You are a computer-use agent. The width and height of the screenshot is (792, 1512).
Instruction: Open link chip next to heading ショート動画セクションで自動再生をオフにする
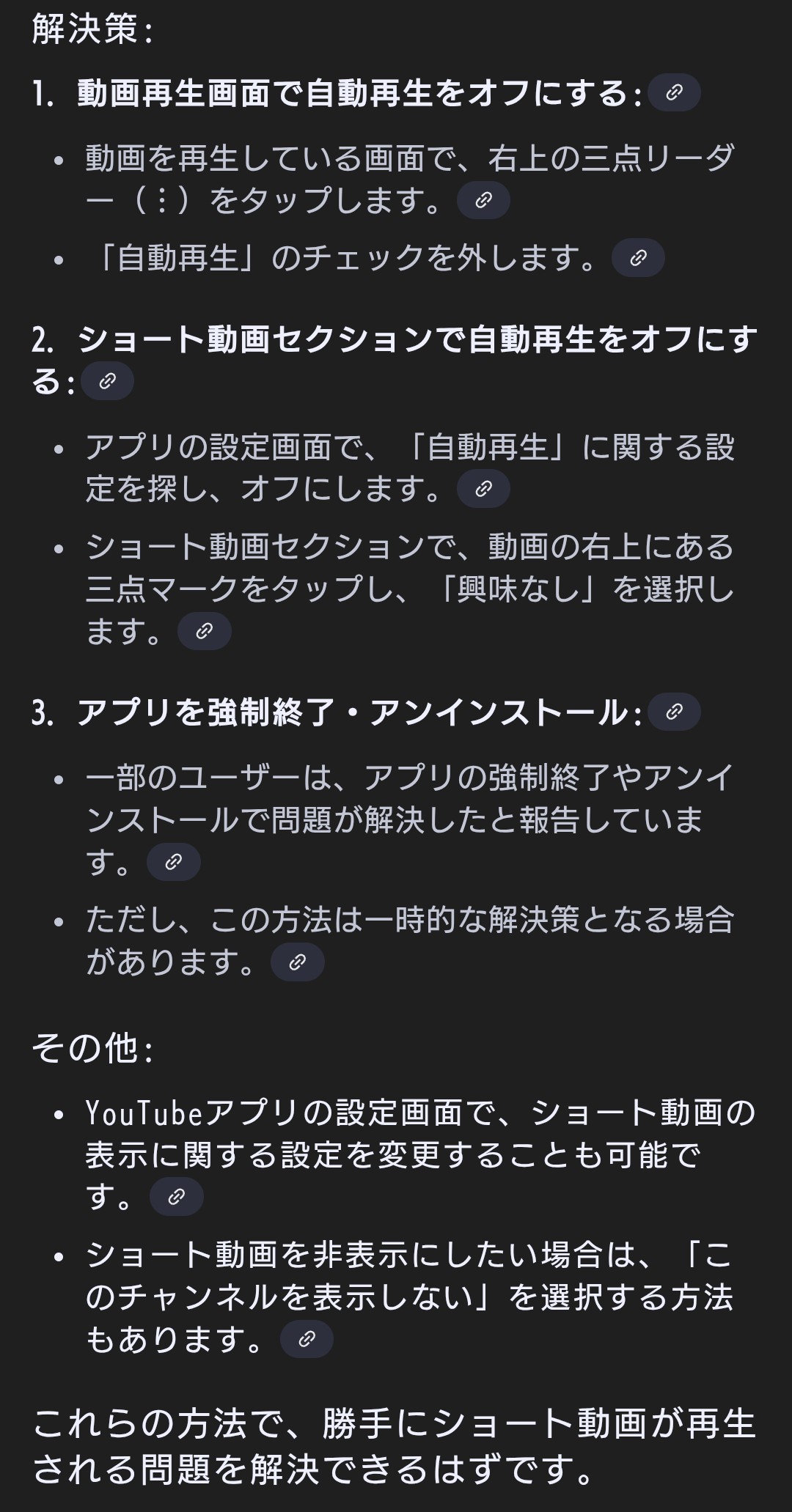point(107,381)
